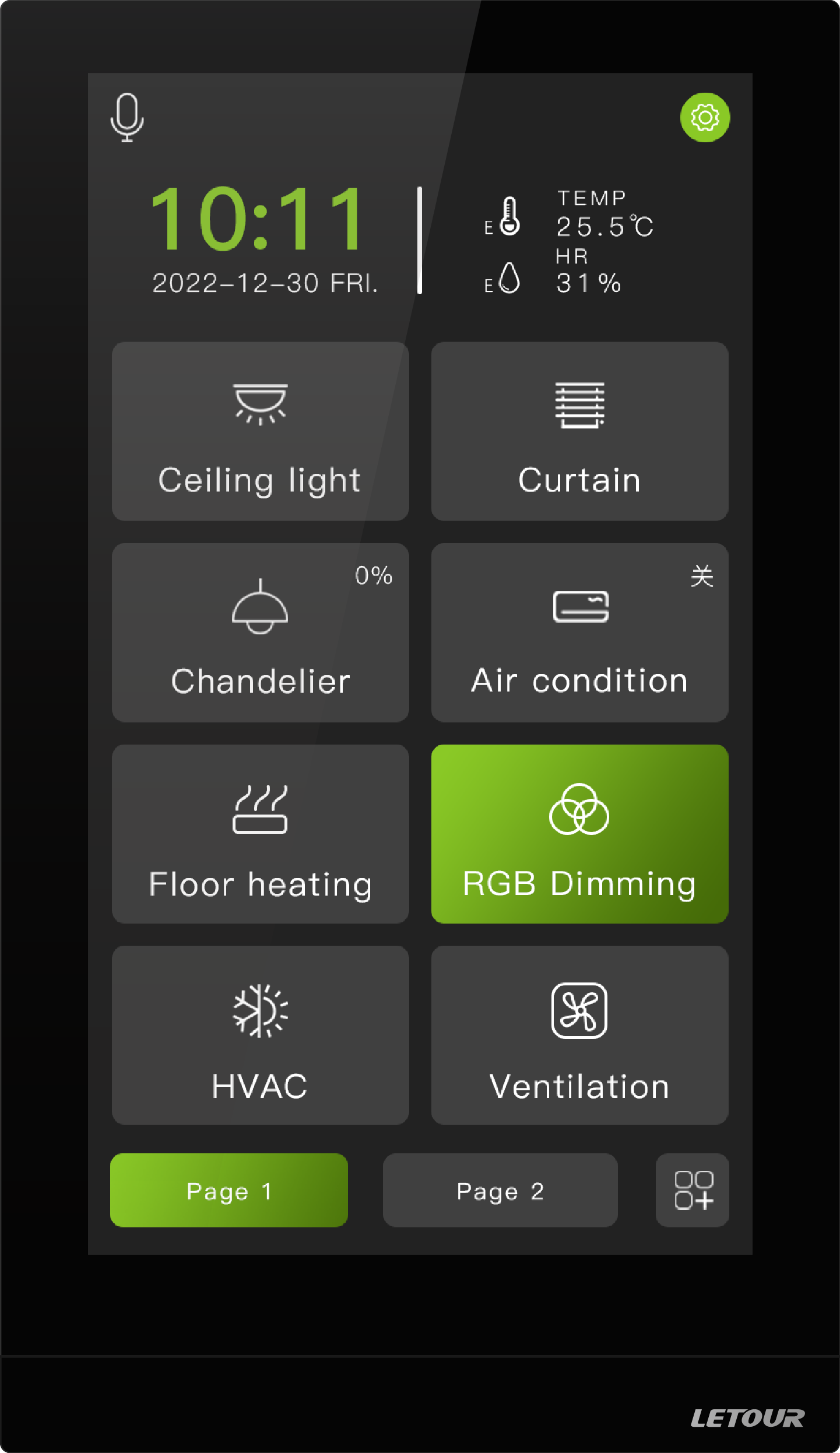
Task: Tap the RGB Dimming tile
Action: point(579,834)
